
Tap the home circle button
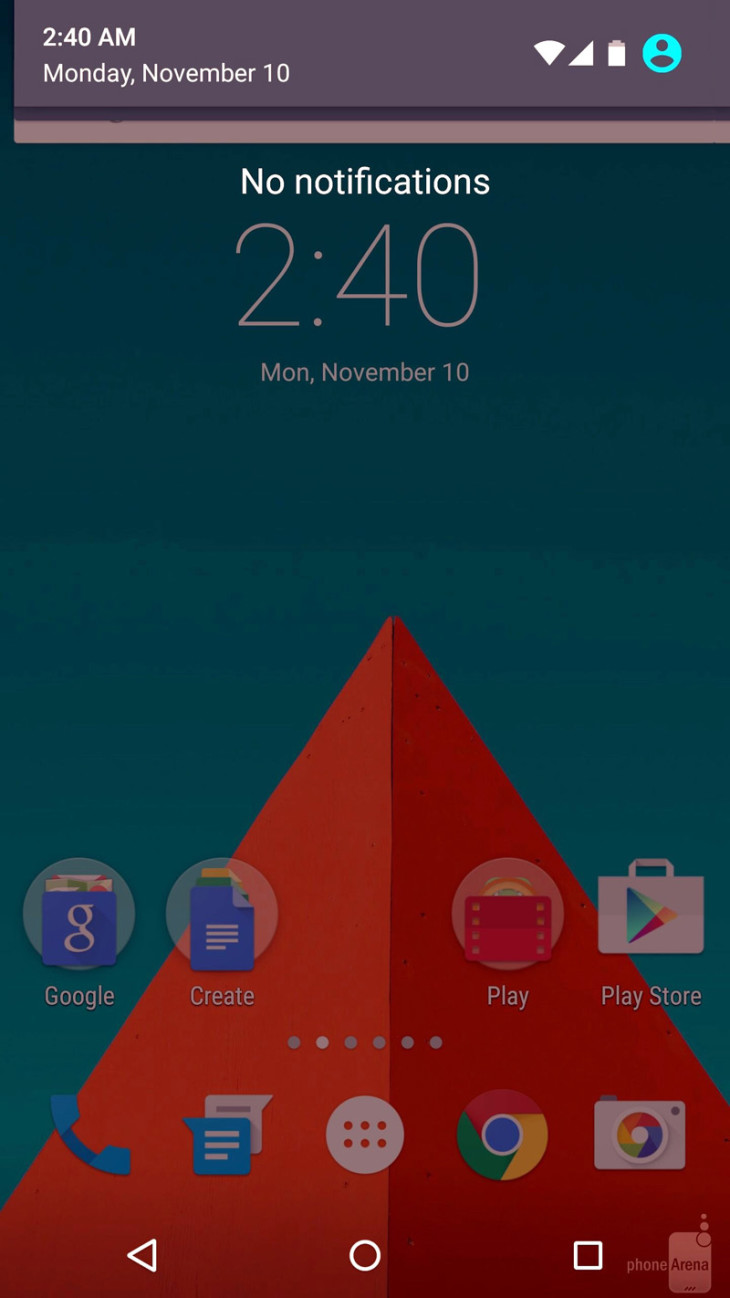[365, 1255]
